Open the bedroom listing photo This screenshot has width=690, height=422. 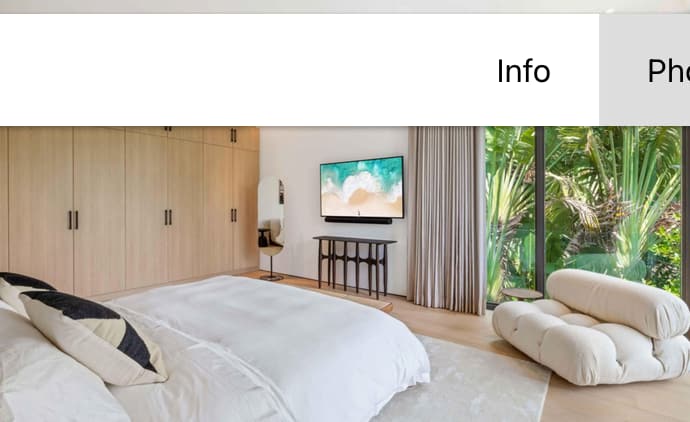344,273
